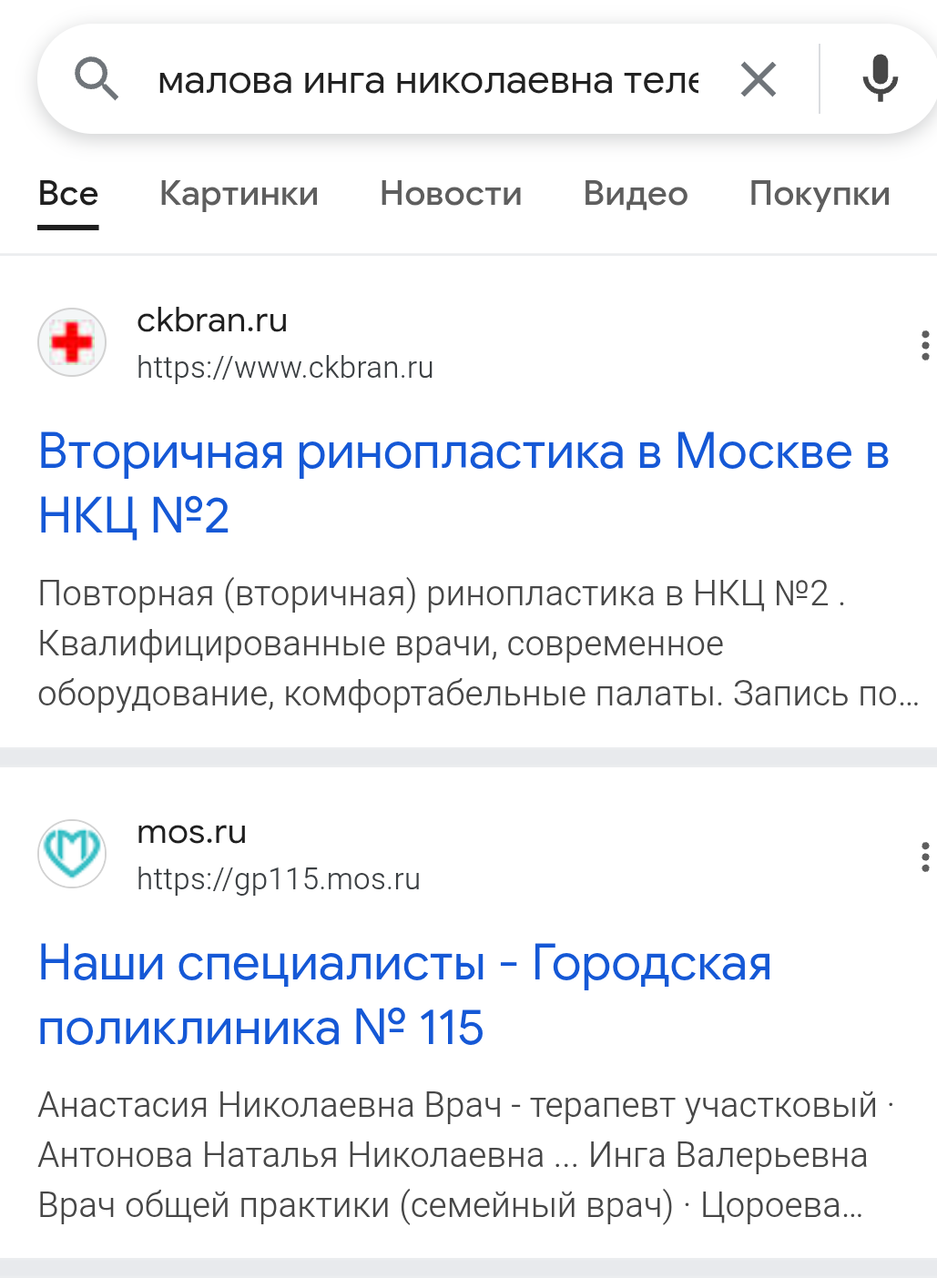Clear the search query with X

[x=759, y=80]
